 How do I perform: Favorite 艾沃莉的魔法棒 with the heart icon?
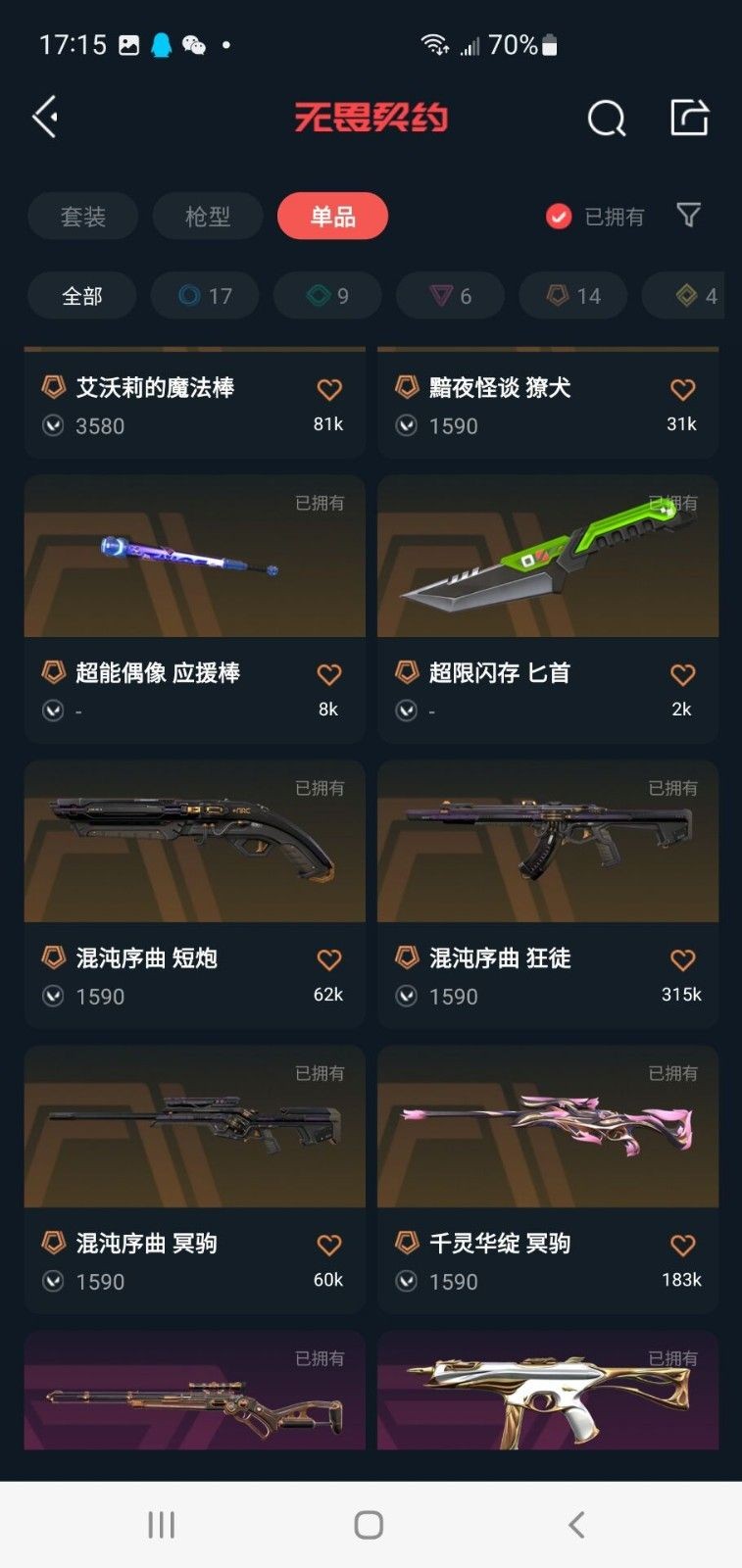coord(329,389)
